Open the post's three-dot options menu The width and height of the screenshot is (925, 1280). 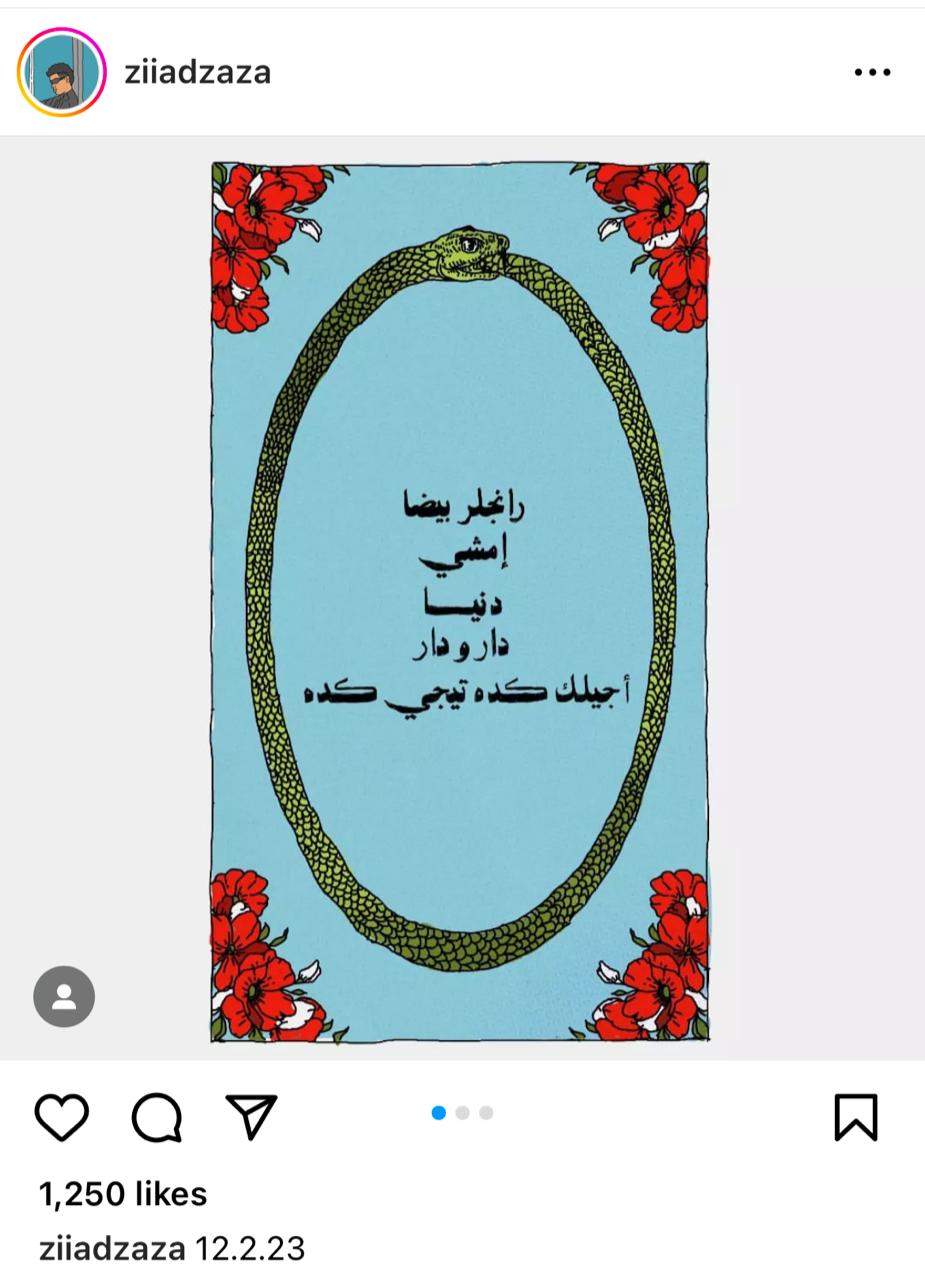click(x=872, y=72)
